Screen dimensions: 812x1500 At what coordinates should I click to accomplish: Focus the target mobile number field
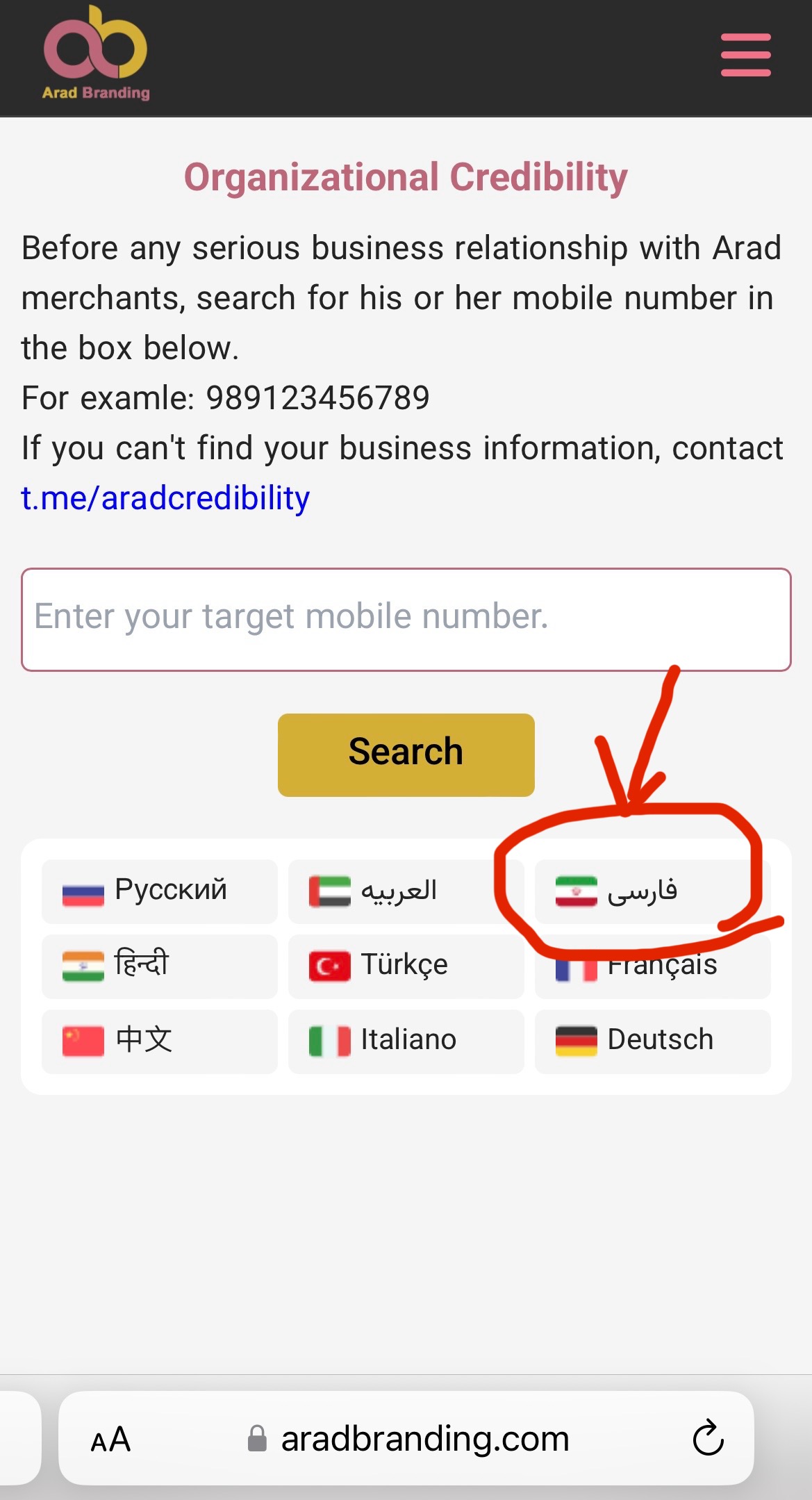click(406, 619)
